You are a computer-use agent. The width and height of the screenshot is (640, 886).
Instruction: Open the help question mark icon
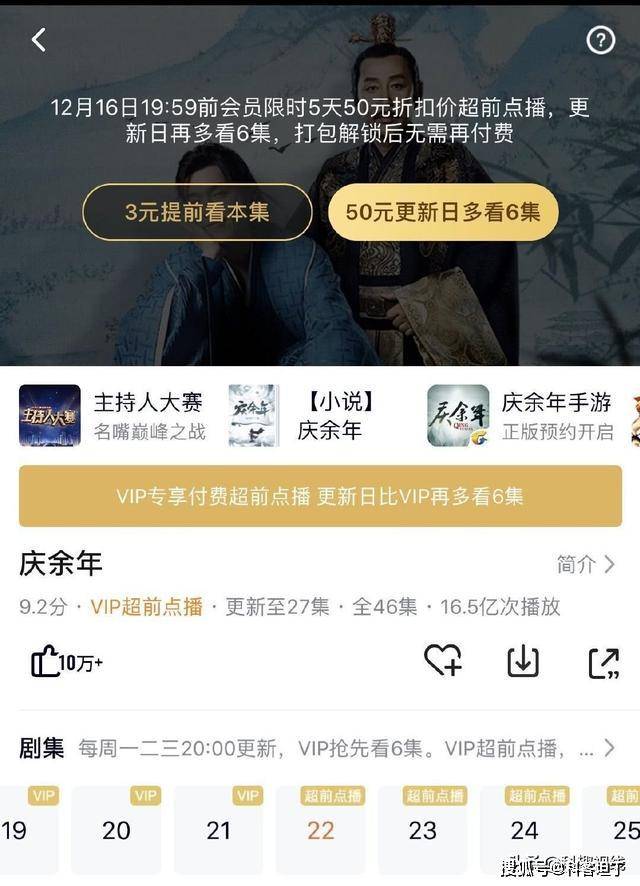600,40
